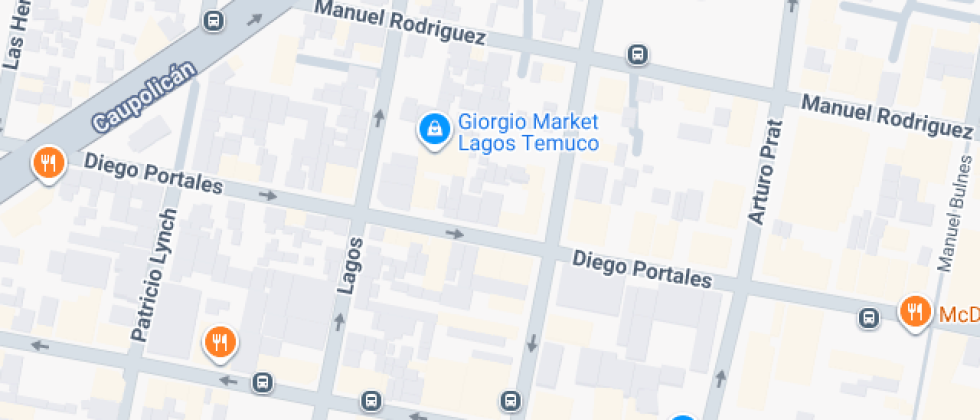Viewport: 980px width, 420px height.
Task: Open the restaurant pin beside Diego Portales label
Action: coord(47,163)
